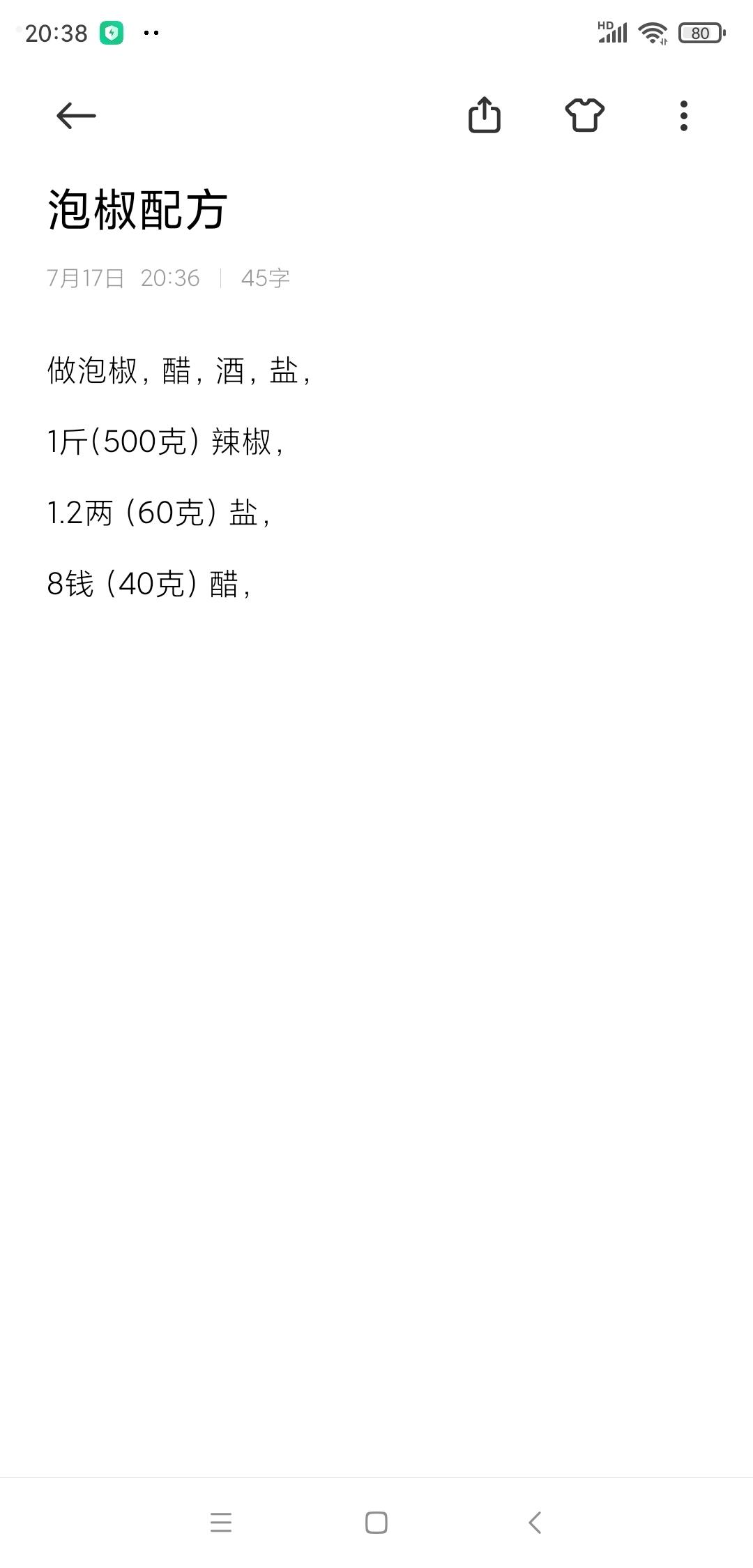753x1568 pixels.
Task: Go to the home screen
Action: coord(376,1522)
